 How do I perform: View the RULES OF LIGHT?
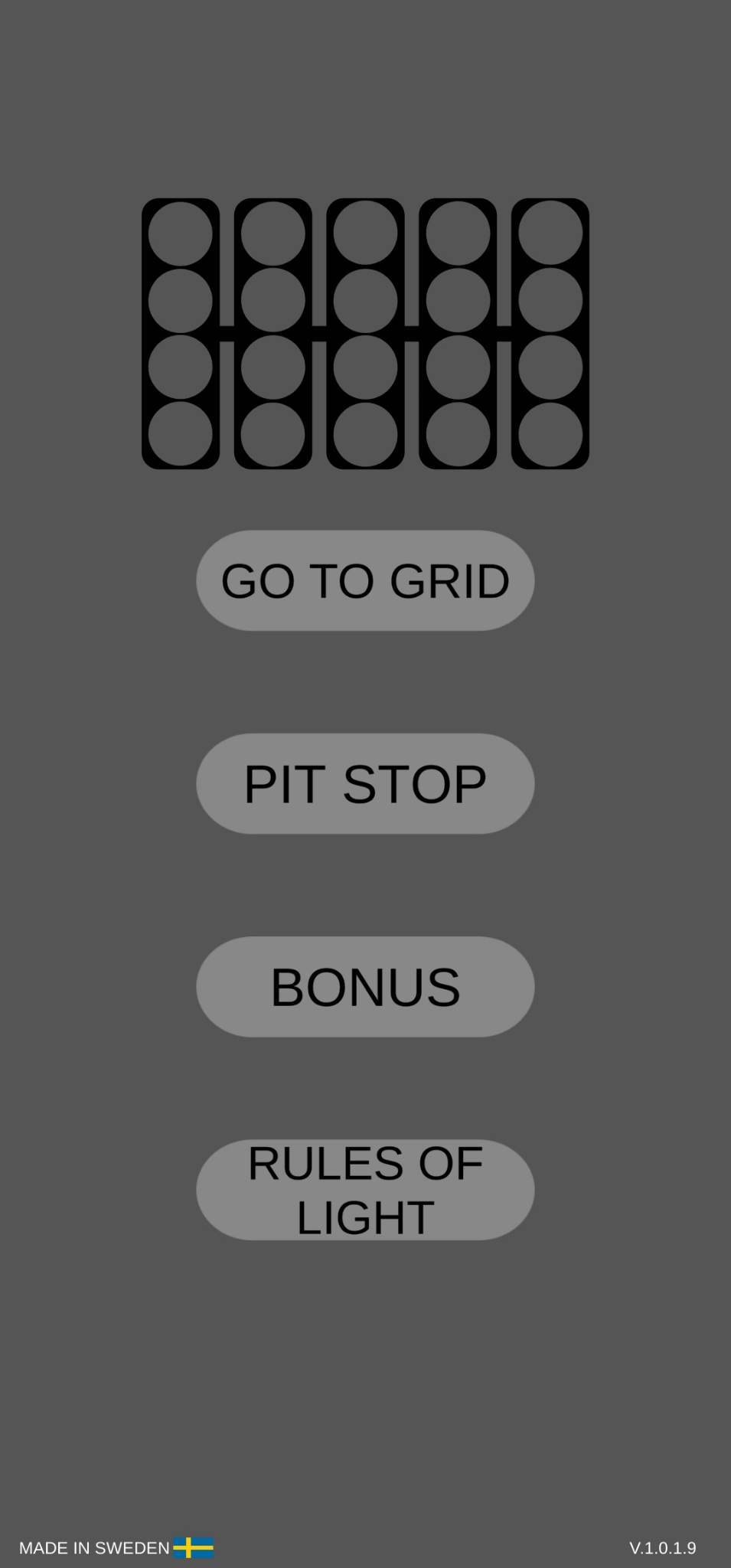coord(365,1190)
